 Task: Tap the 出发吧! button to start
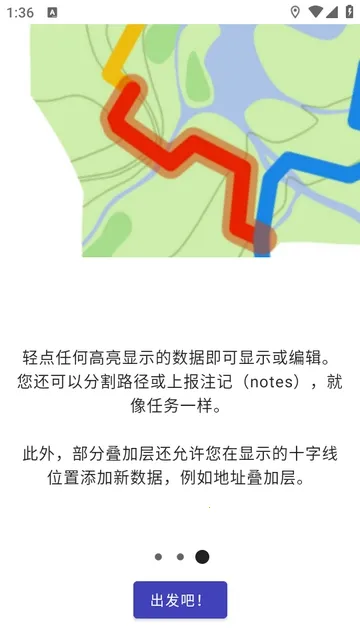pyautogui.click(x=180, y=600)
